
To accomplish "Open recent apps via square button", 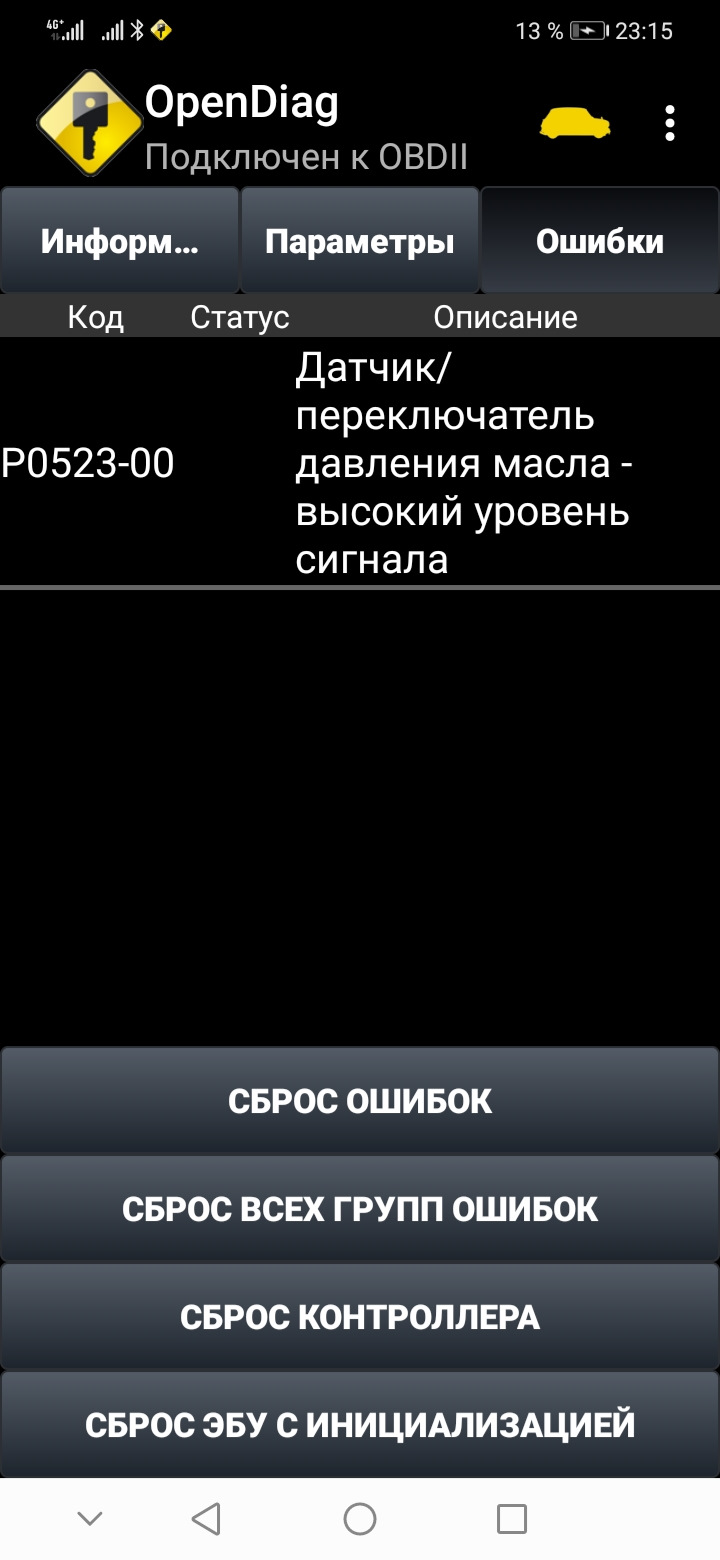I will [x=512, y=1519].
